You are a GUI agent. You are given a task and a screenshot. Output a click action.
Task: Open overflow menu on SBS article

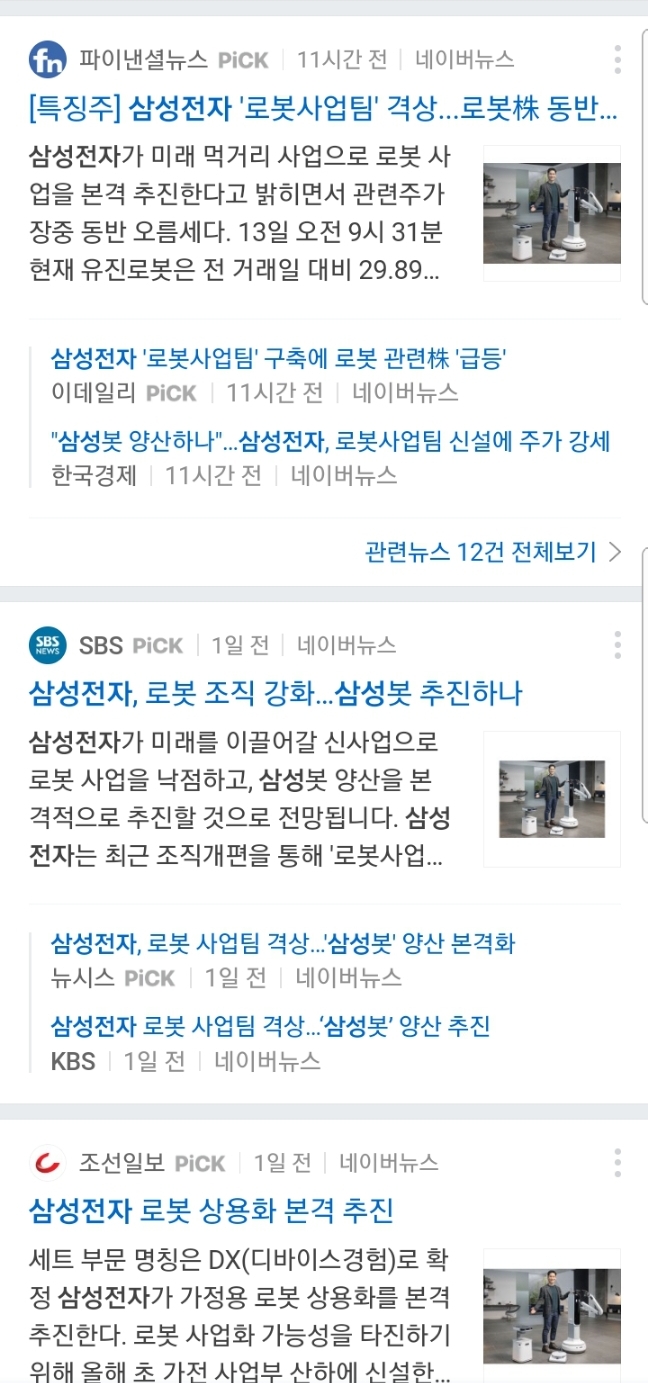click(618, 645)
